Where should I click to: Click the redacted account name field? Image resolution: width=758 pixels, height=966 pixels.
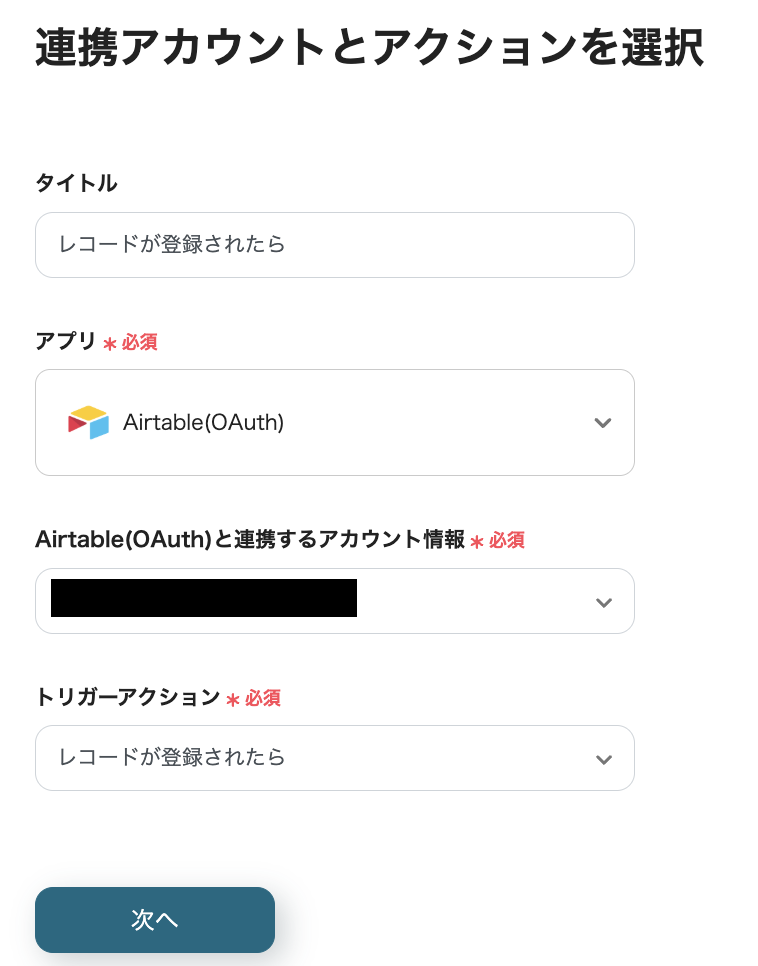click(x=203, y=598)
